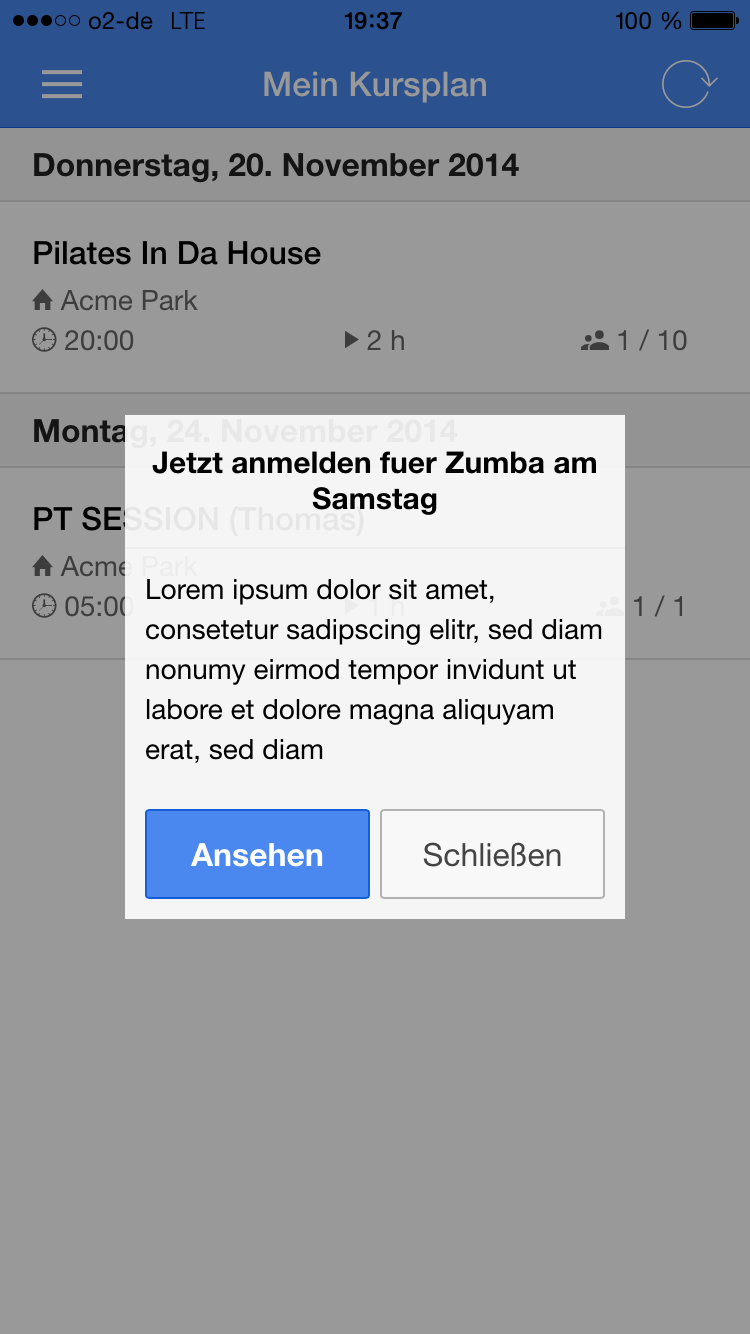Open the hamburger drawer menu
Viewport: 750px width, 1334px height.
(62, 84)
